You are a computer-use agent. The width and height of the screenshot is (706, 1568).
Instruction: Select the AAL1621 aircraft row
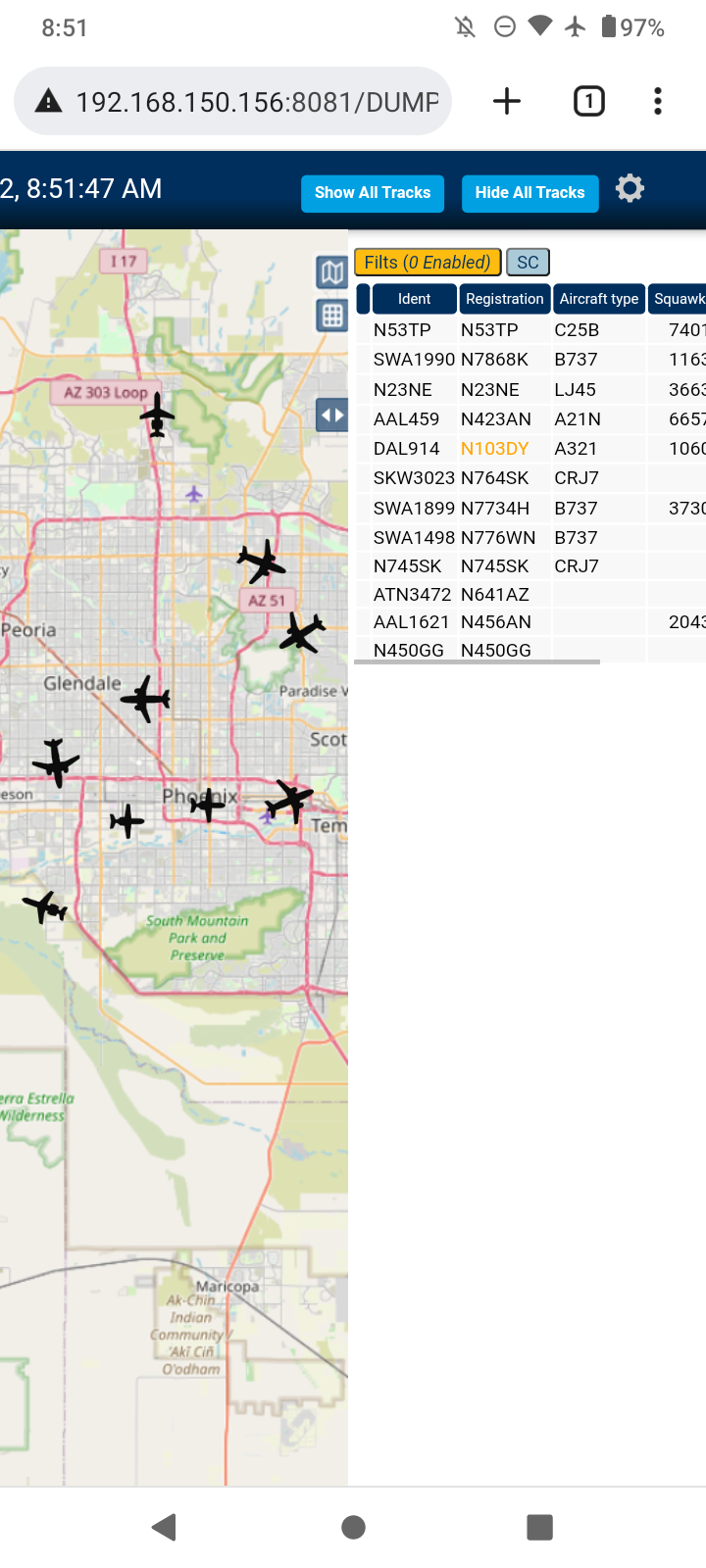[x=529, y=622]
